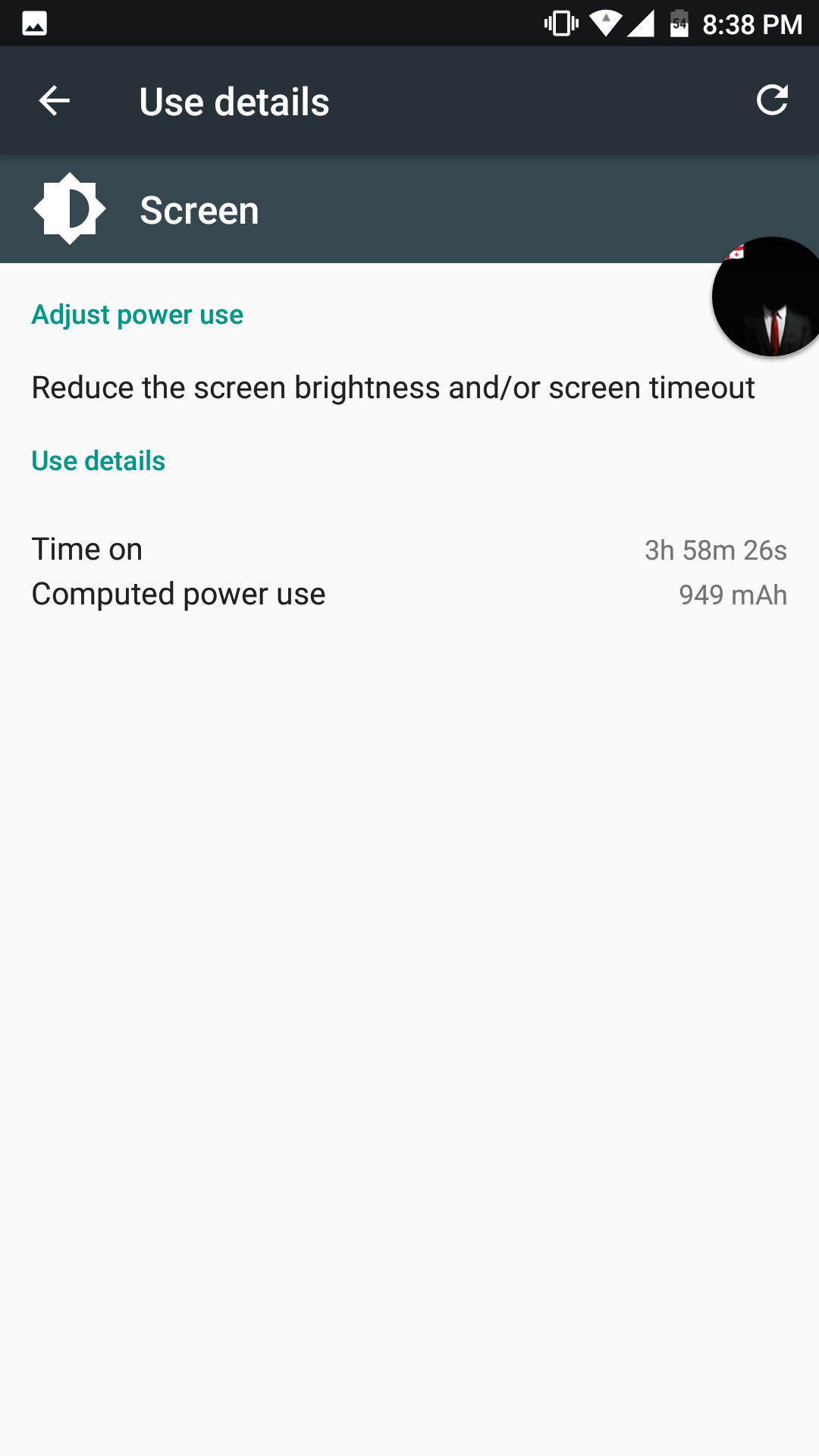The width and height of the screenshot is (819, 1456).
Task: Open the gallery notification icon in status bar
Action: click(33, 23)
